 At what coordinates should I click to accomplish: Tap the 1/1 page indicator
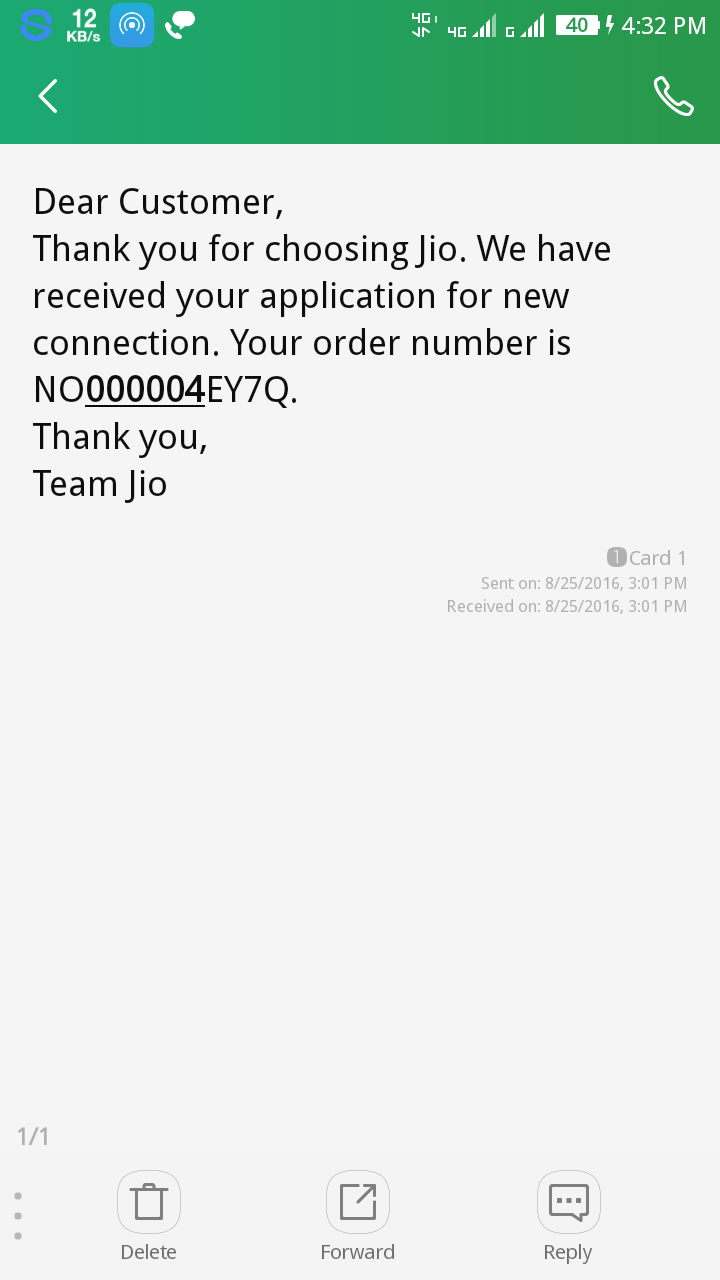coord(35,1135)
